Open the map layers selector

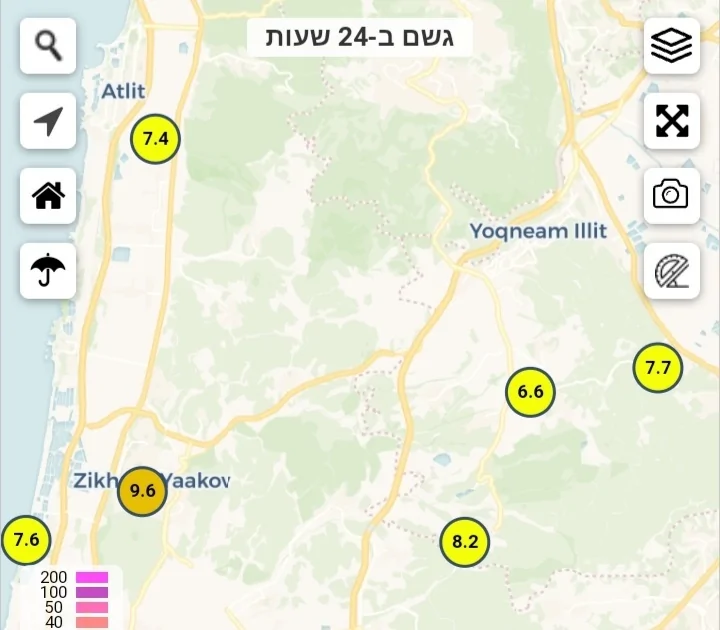[671, 45]
